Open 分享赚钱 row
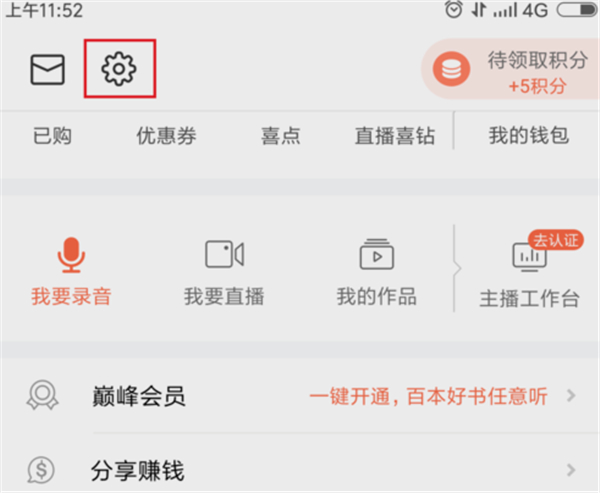 point(300,470)
